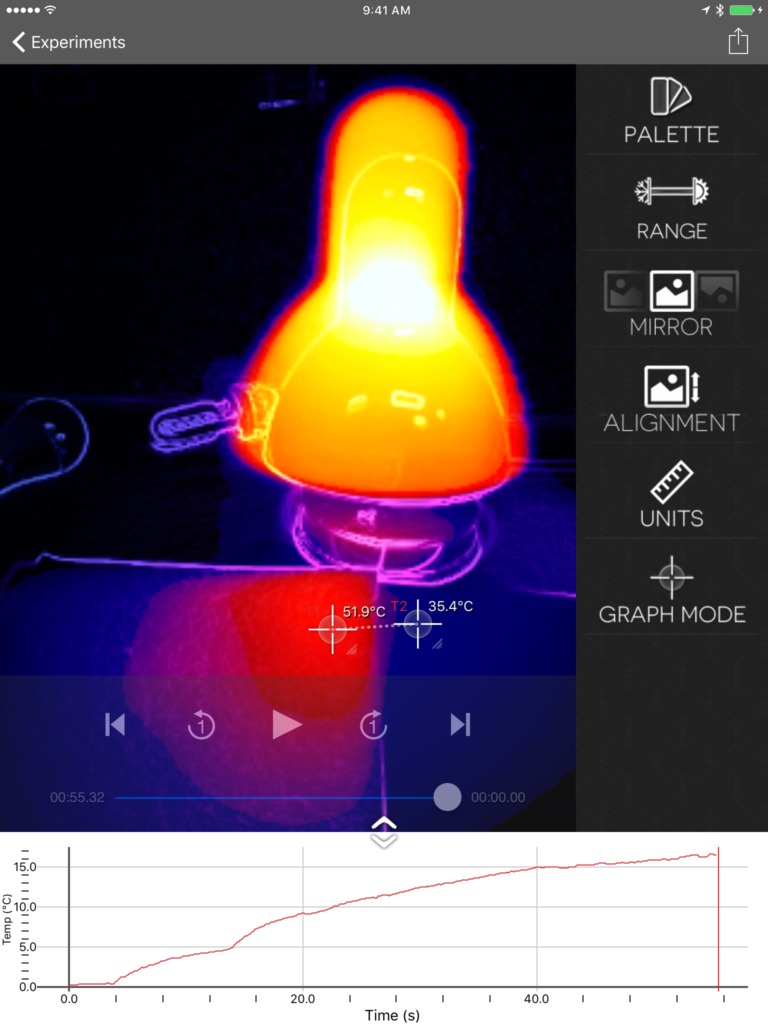
Task: Adjust the temperature Range setting
Action: click(x=671, y=208)
